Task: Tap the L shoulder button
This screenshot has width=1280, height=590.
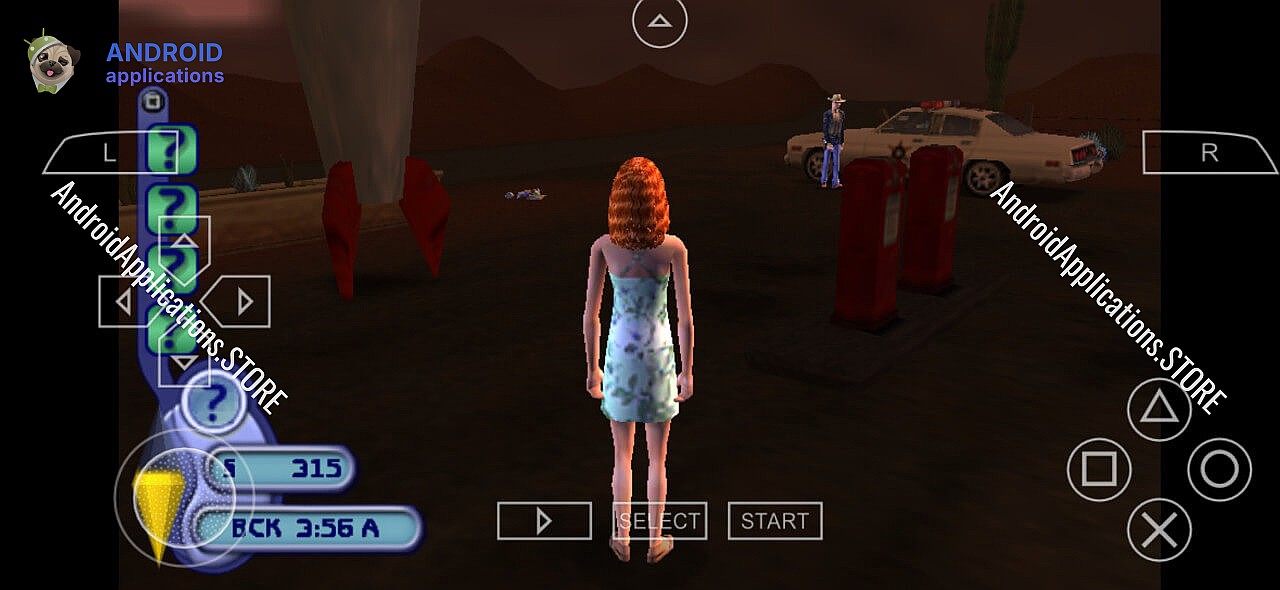Action: [x=108, y=153]
